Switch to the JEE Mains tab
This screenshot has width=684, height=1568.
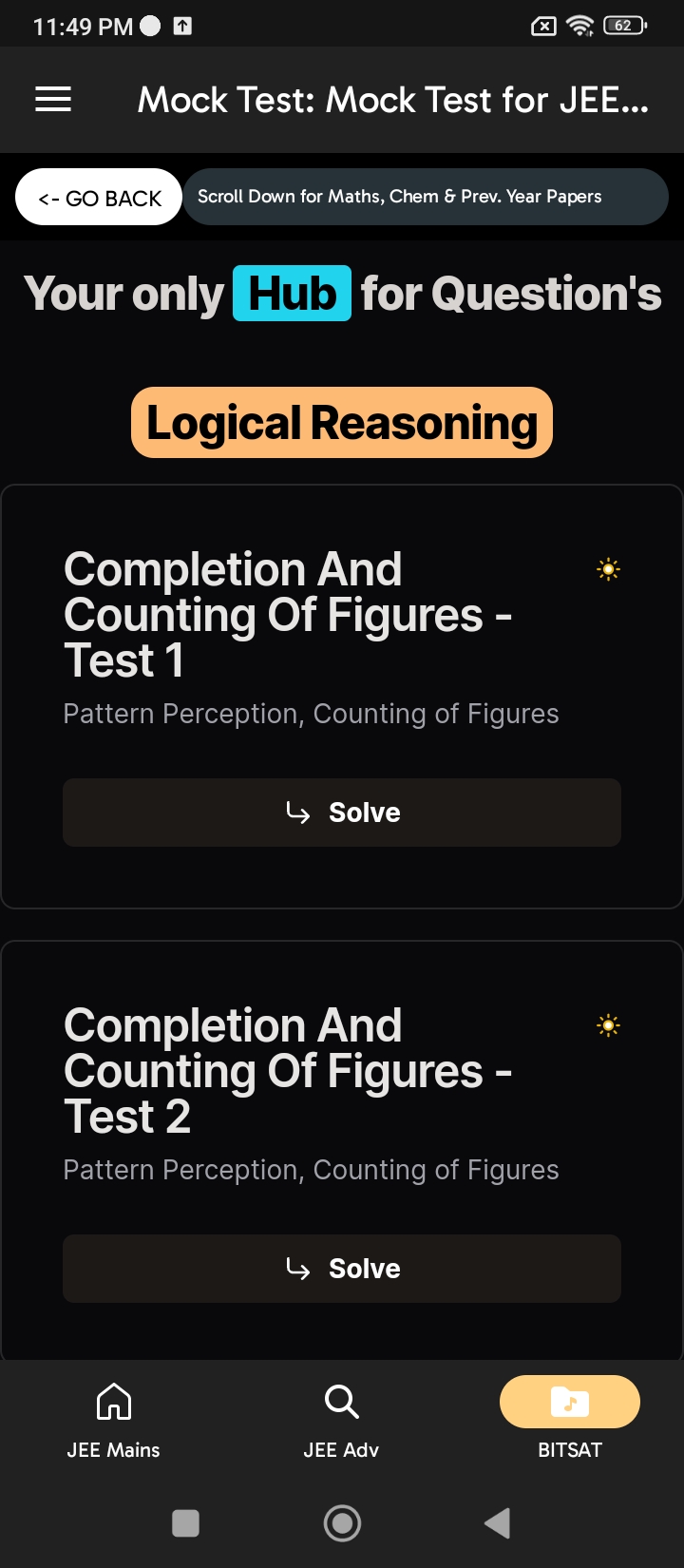[x=114, y=1421]
